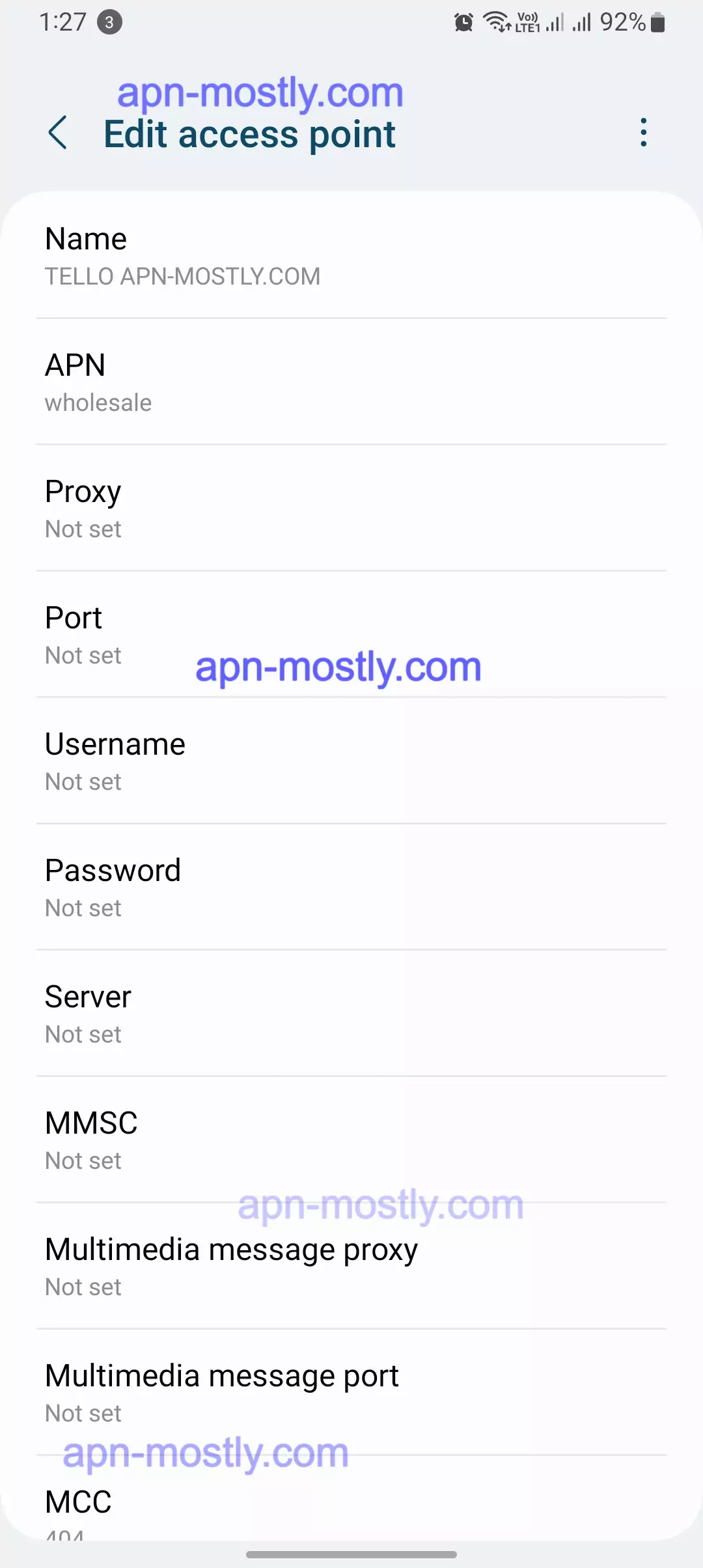The width and height of the screenshot is (703, 1568).
Task: Open the three-dot overflow menu
Action: point(643,133)
